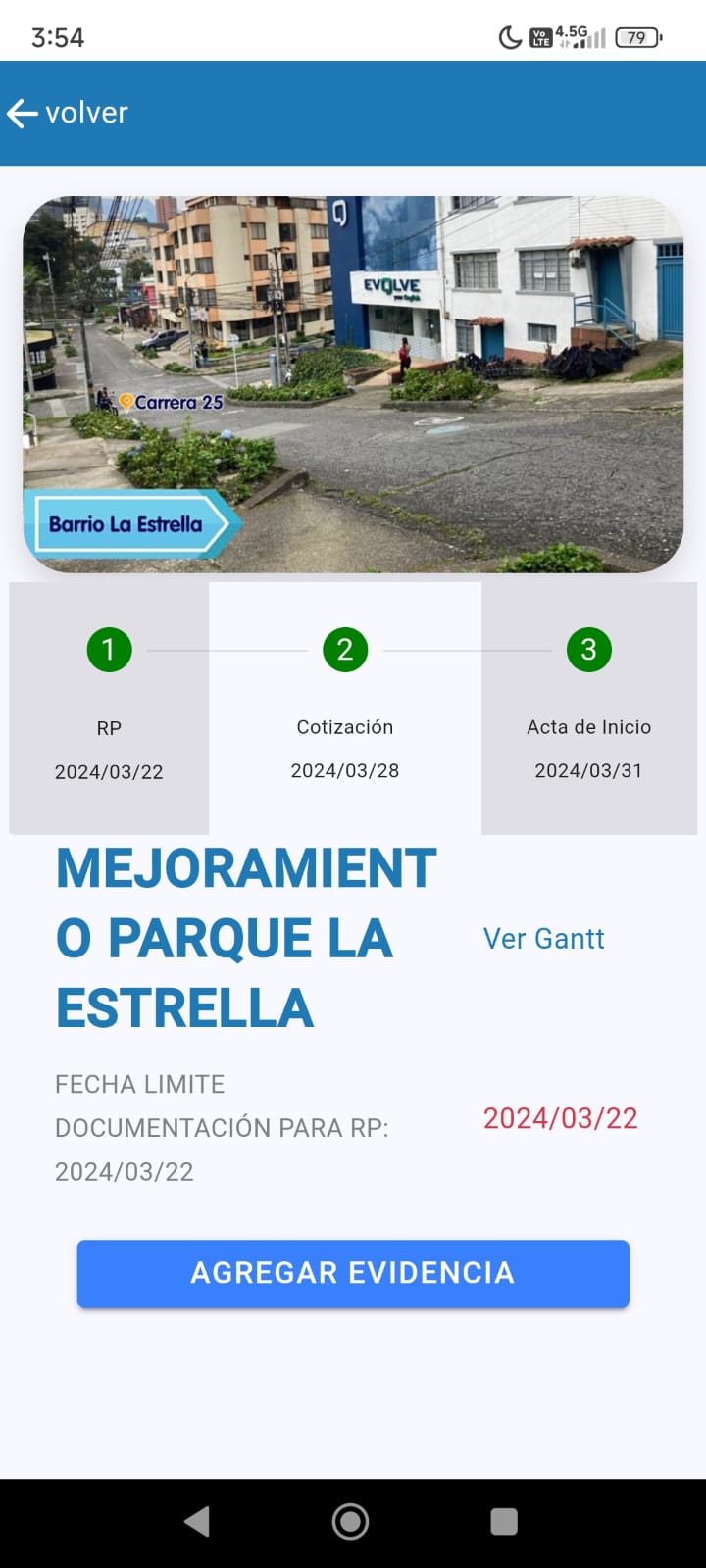
Task: Tap the AGREGAR EVIDENCIA button
Action: point(353,1273)
